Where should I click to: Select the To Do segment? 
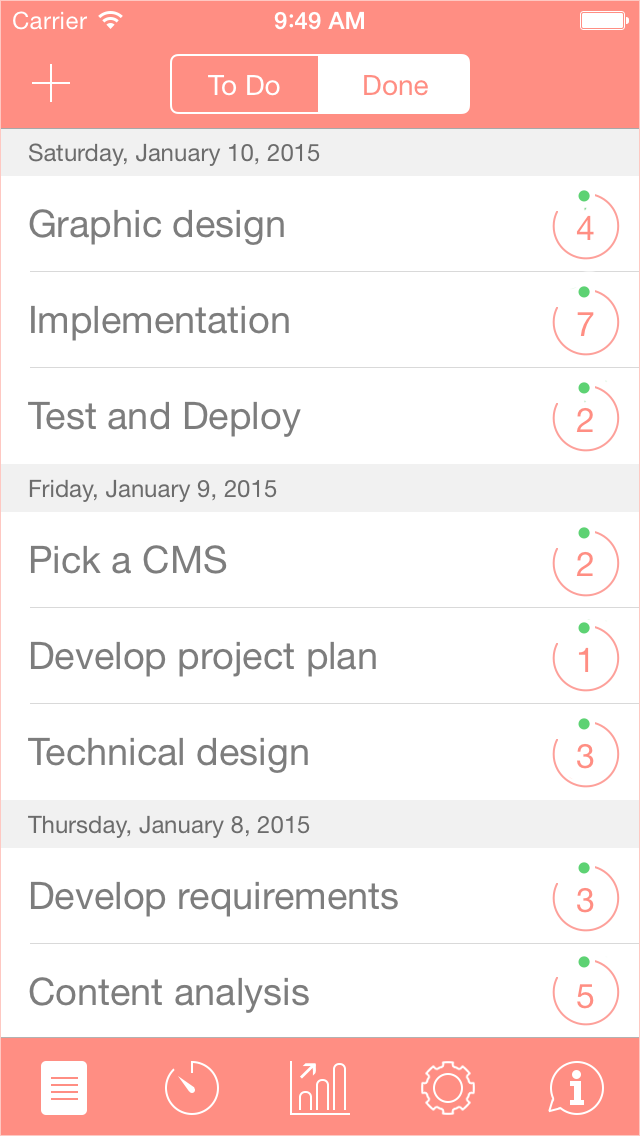click(x=244, y=85)
